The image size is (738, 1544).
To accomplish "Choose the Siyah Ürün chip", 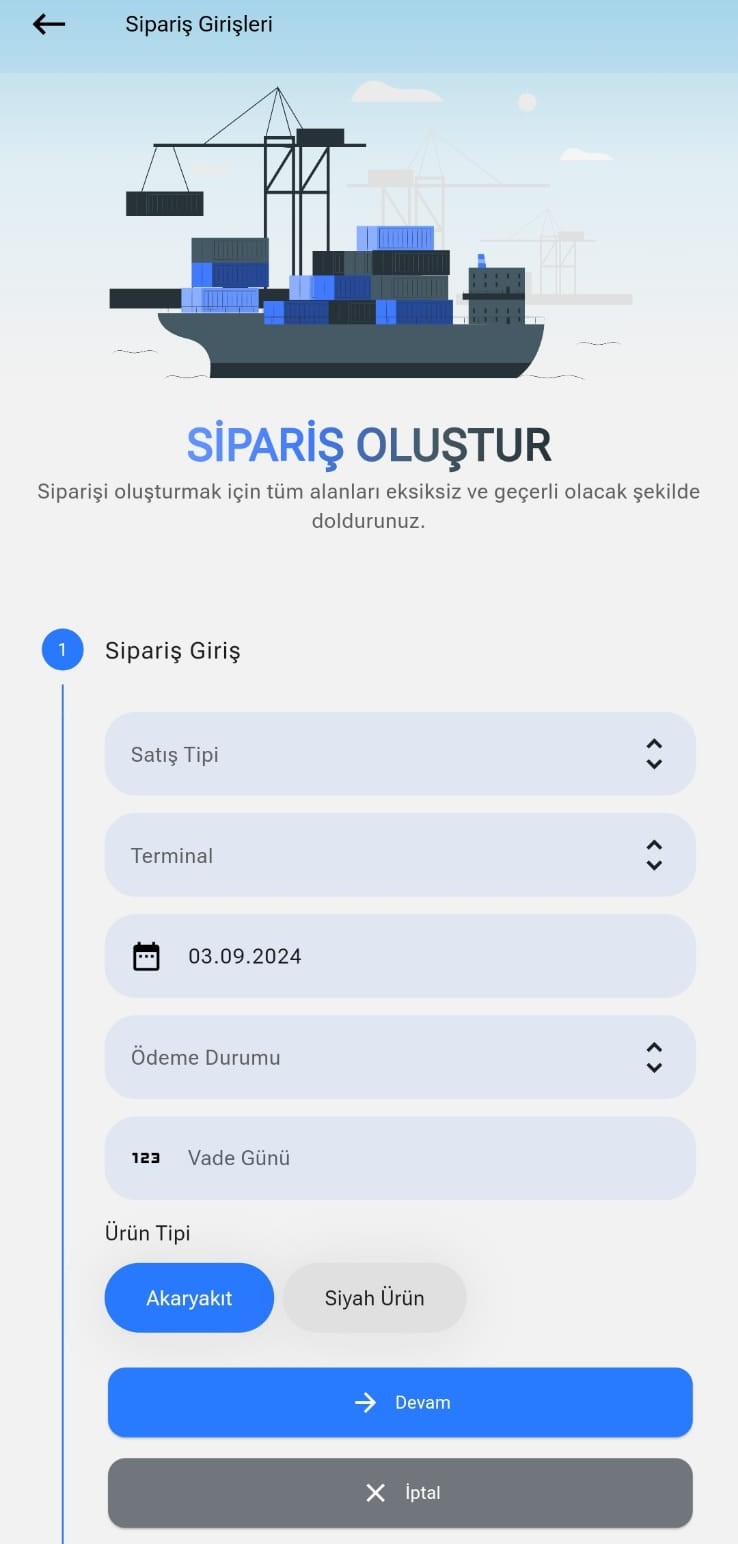I will (x=374, y=1298).
